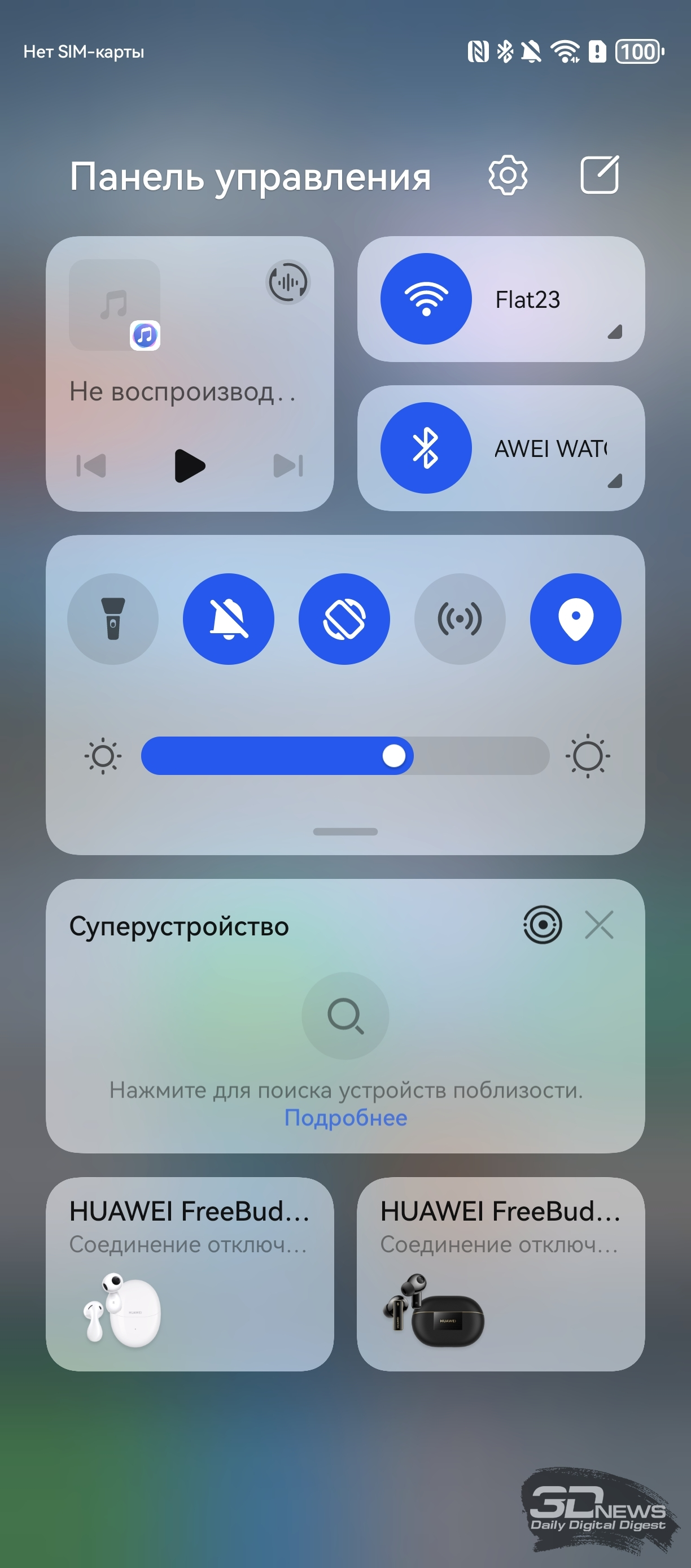
Task: Close the Суперустройство card
Action: coord(599,925)
